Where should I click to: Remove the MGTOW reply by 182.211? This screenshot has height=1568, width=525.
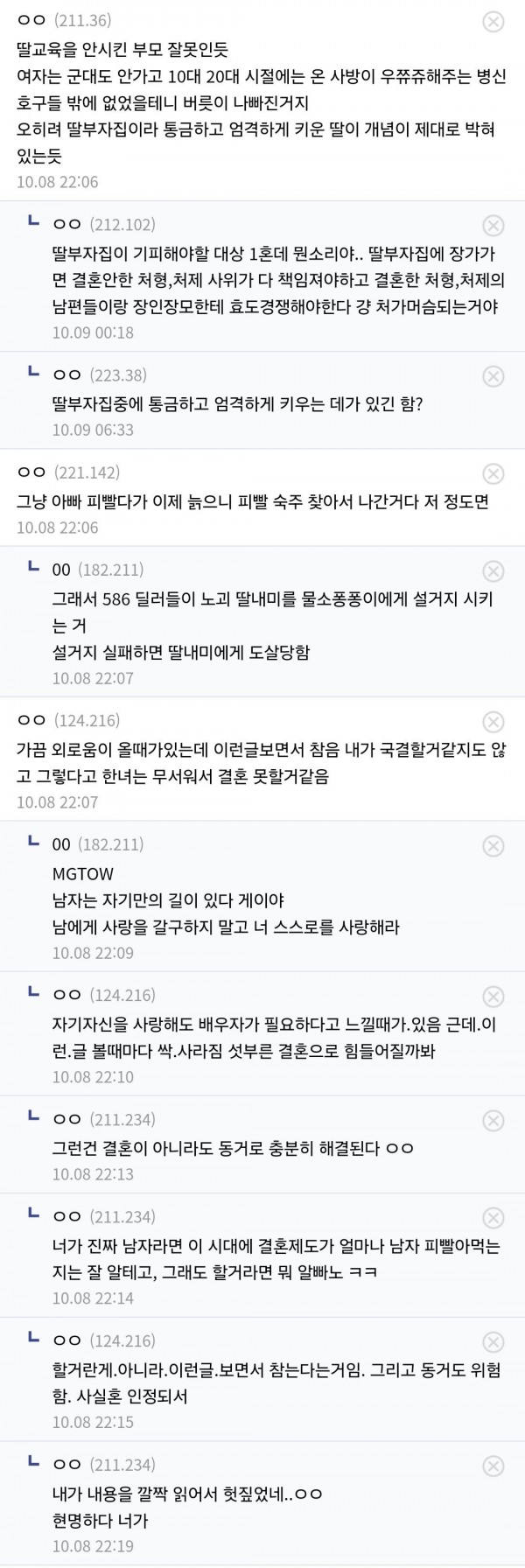tap(493, 846)
